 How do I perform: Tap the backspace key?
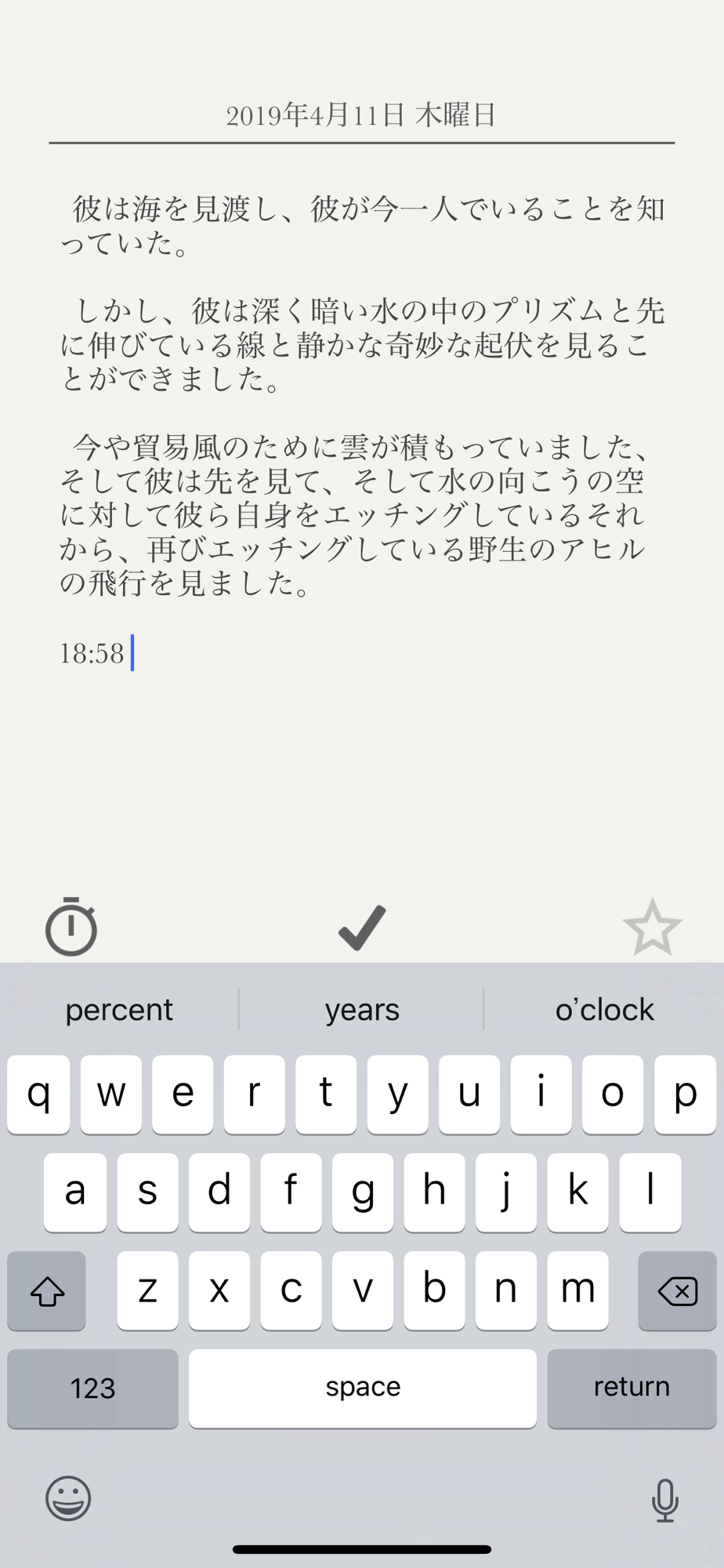(x=677, y=1290)
